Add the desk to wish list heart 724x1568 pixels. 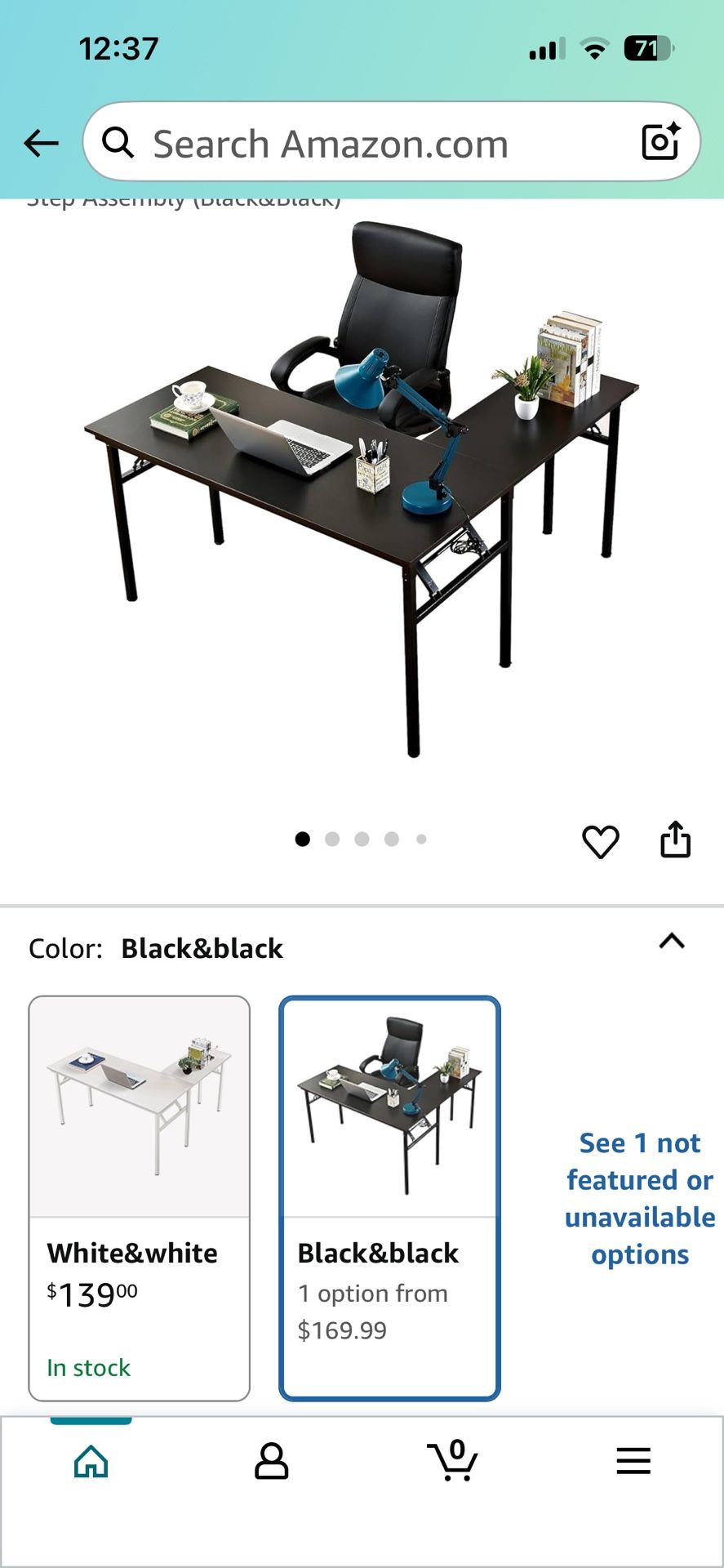[x=601, y=841]
